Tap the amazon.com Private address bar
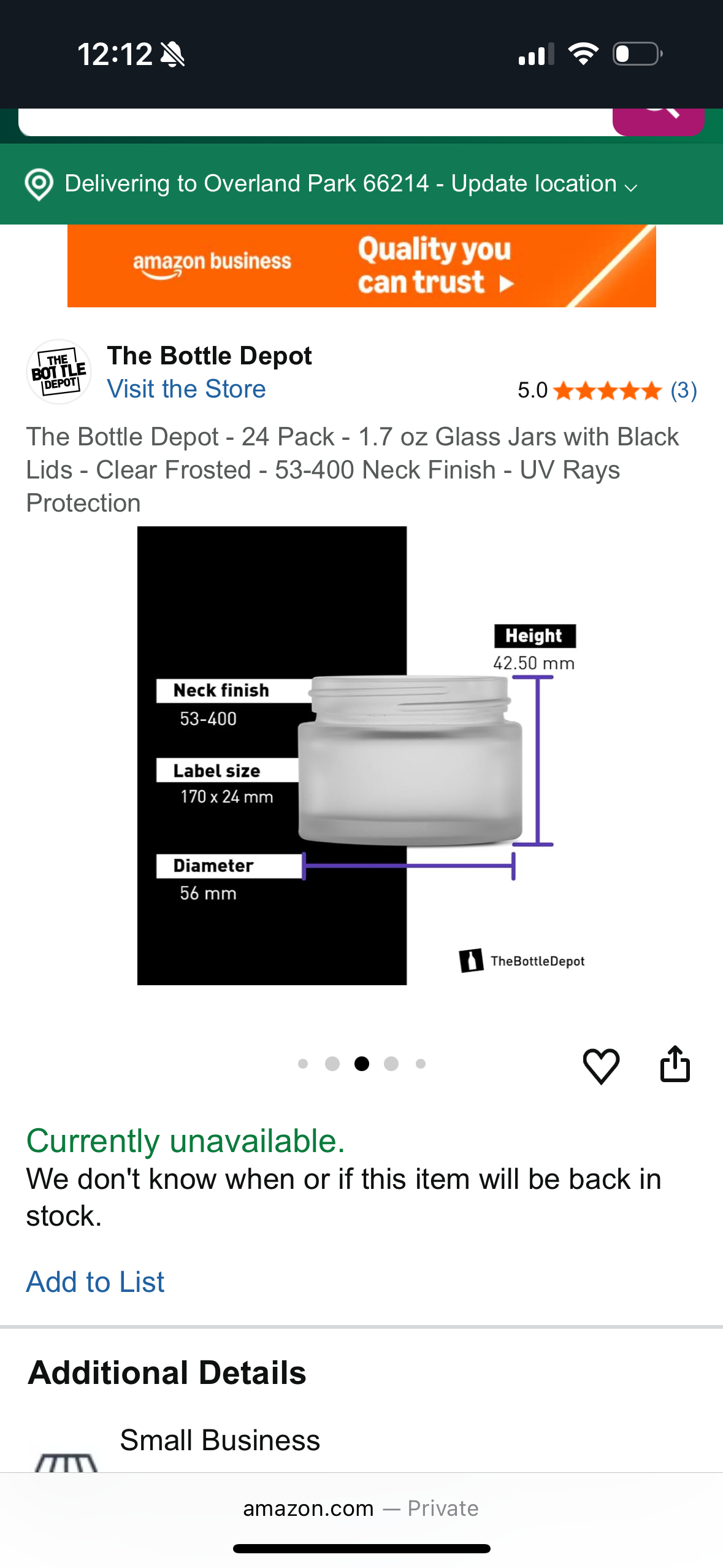The width and height of the screenshot is (723, 1568). point(361,1508)
